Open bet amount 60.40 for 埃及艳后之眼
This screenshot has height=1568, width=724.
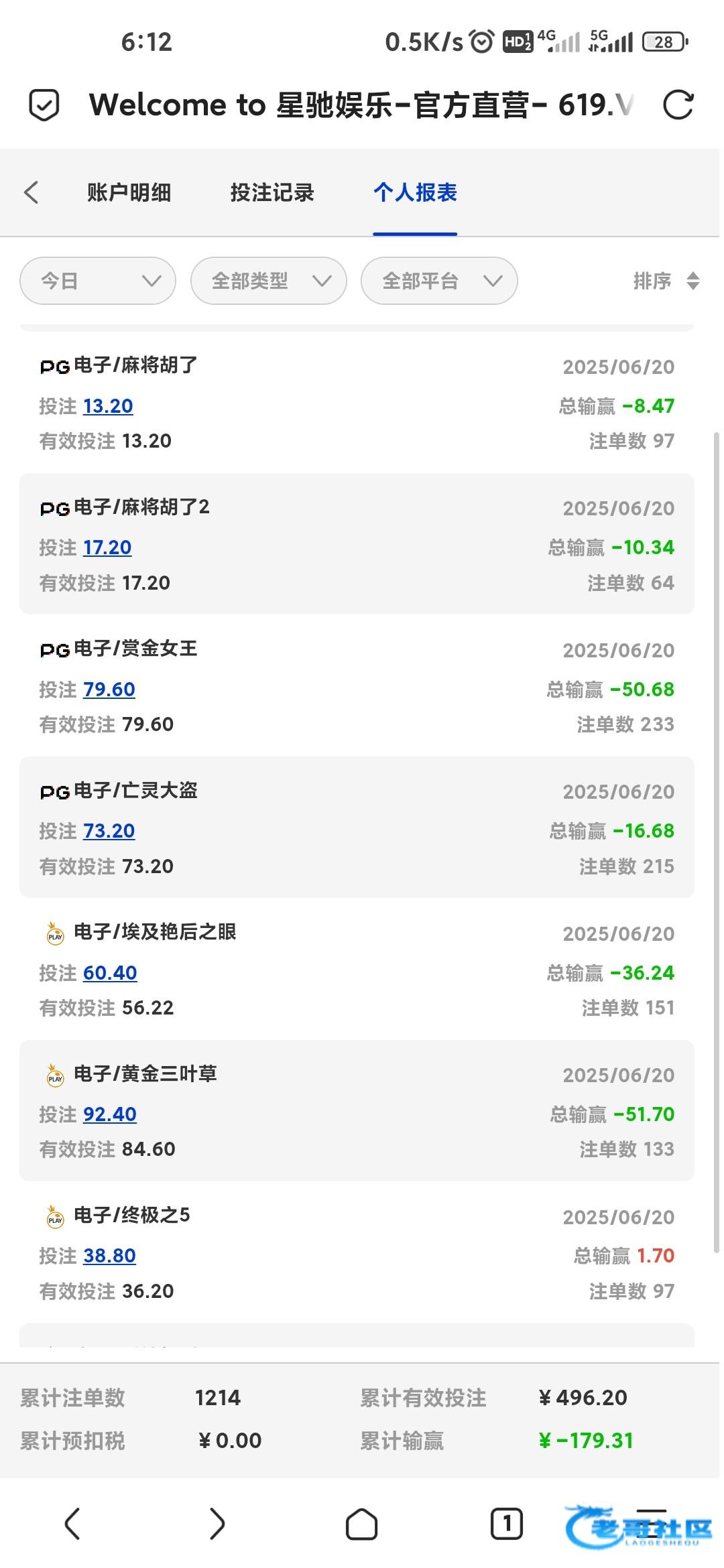pyautogui.click(x=110, y=973)
